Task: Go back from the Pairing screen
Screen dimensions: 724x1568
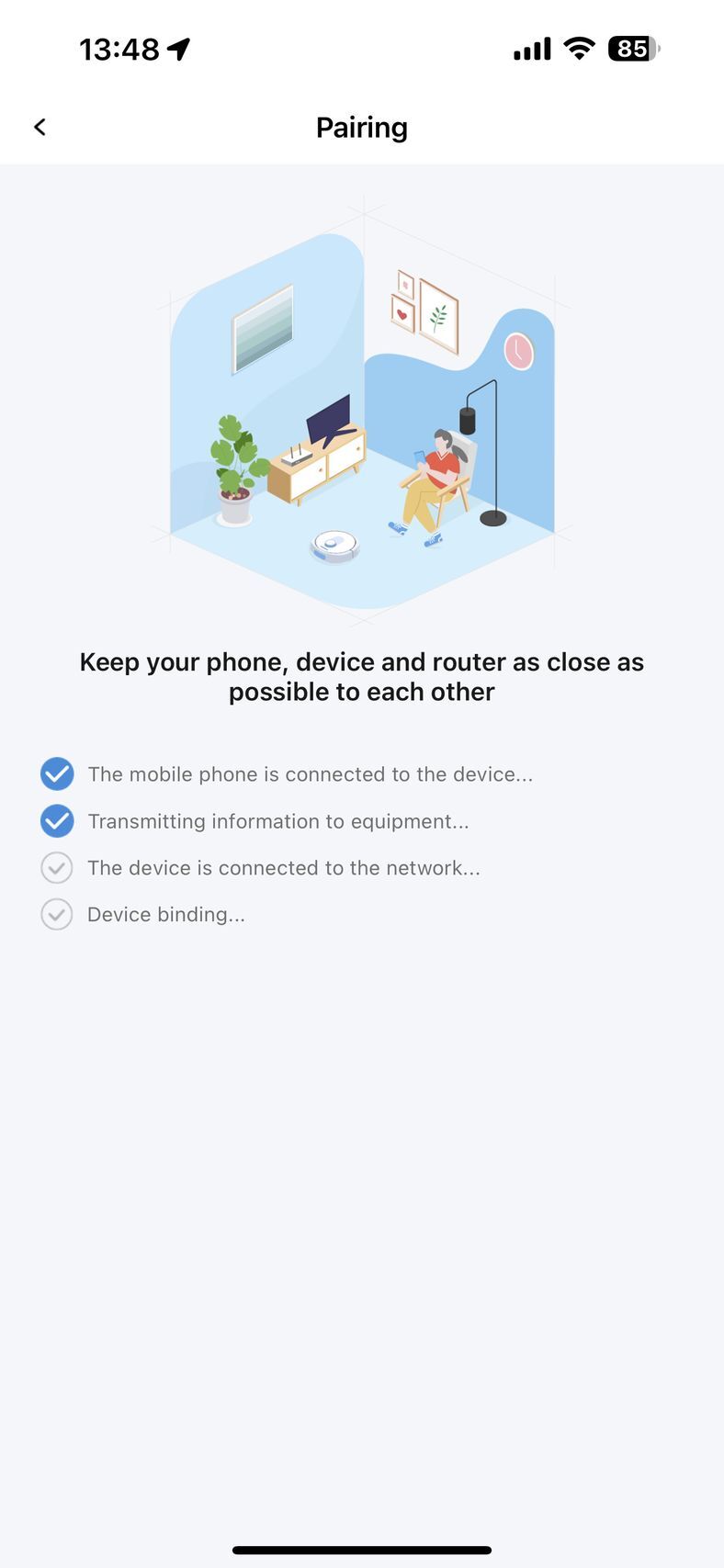Action: [x=40, y=127]
